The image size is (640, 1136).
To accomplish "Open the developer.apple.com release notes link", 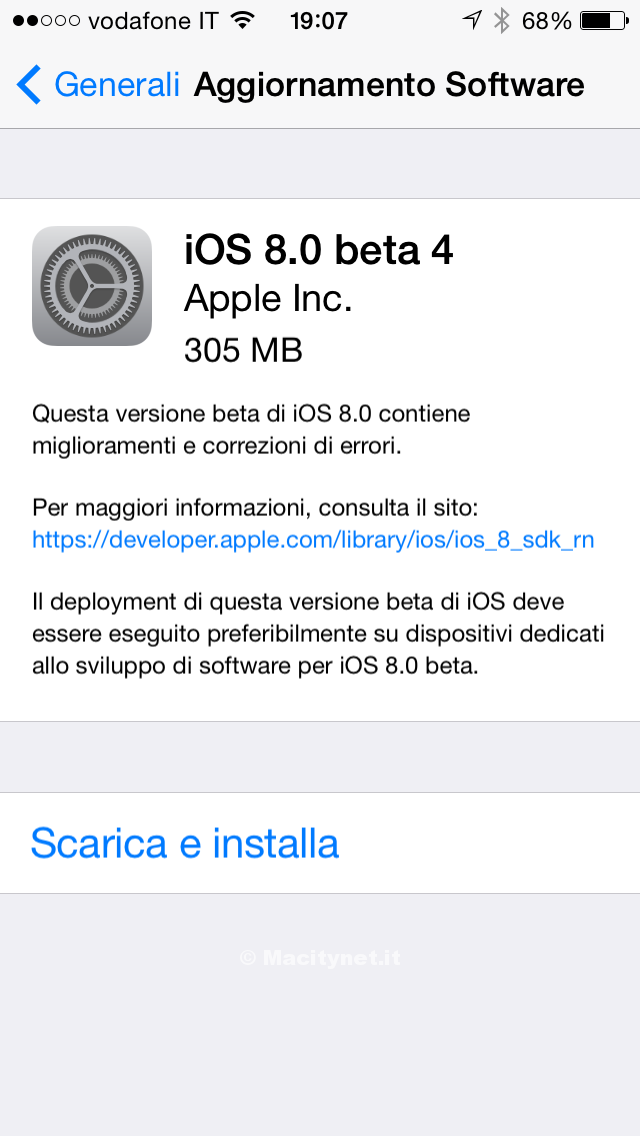I will [x=313, y=540].
